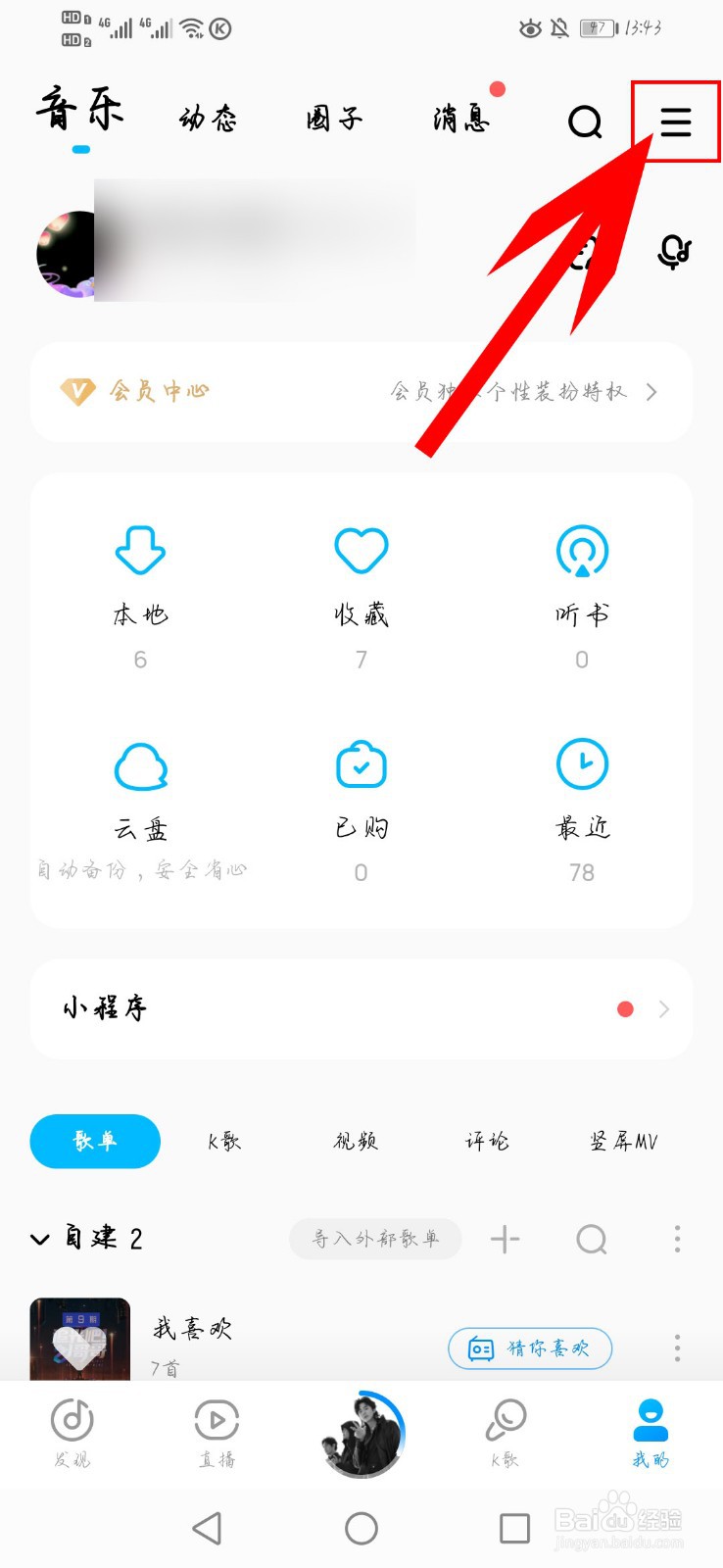Tap the mini-player progress ring at bottom center

[361, 1433]
